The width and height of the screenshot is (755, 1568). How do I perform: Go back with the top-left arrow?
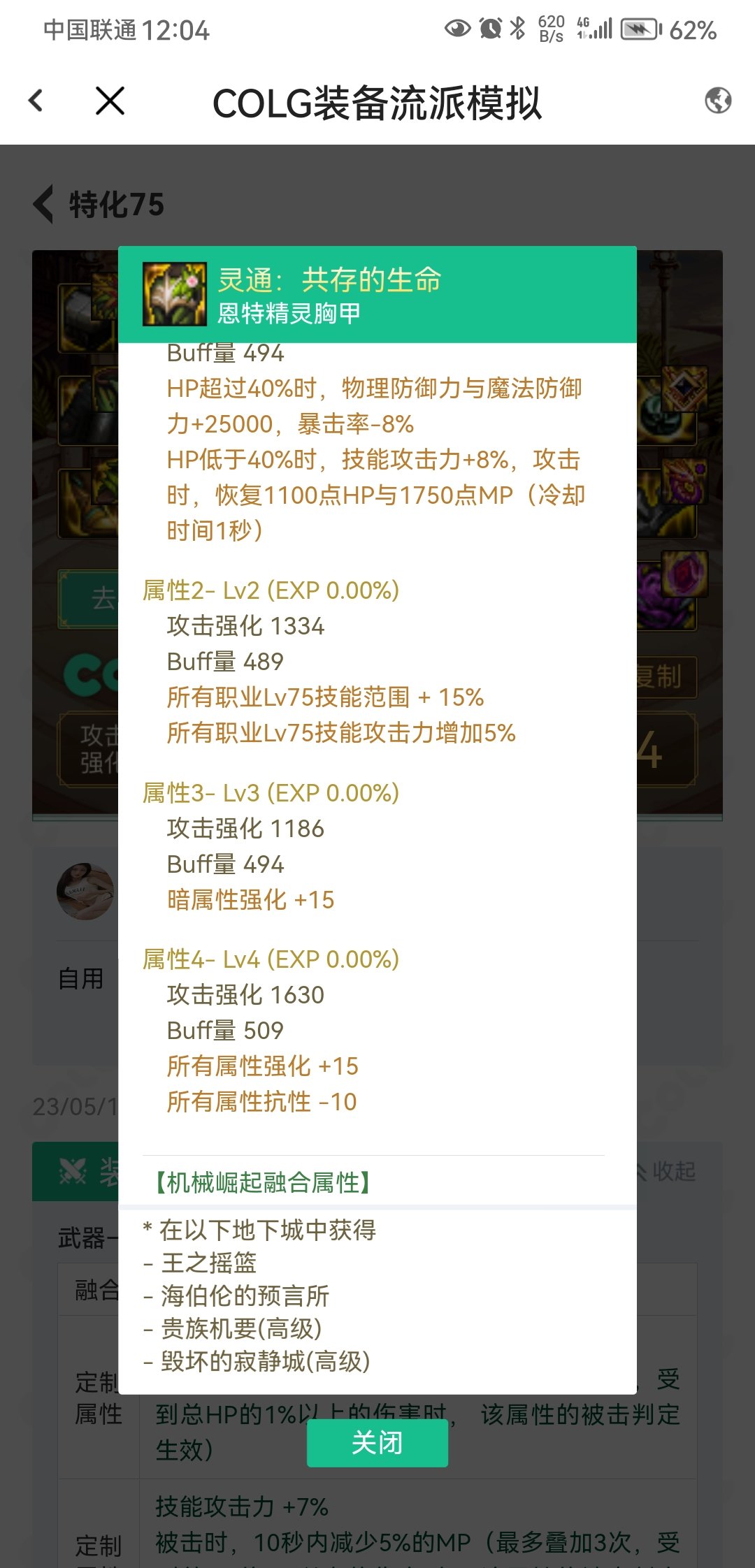(x=36, y=101)
